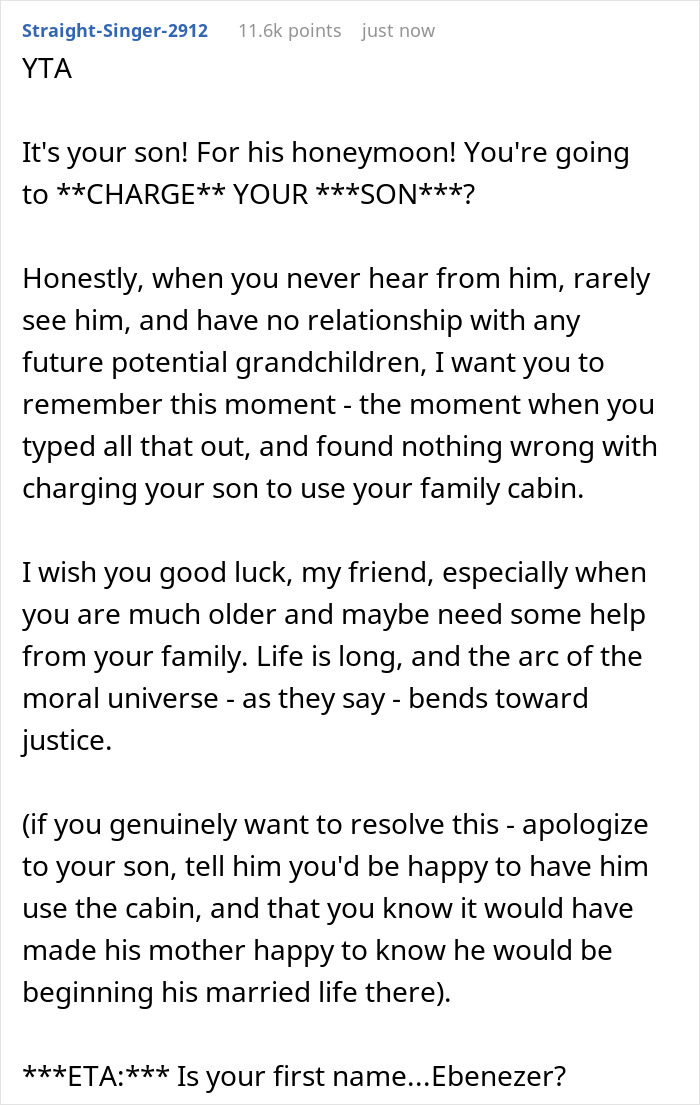
Task: Open Straight-Singer-2912's user profile
Action: 115,31
